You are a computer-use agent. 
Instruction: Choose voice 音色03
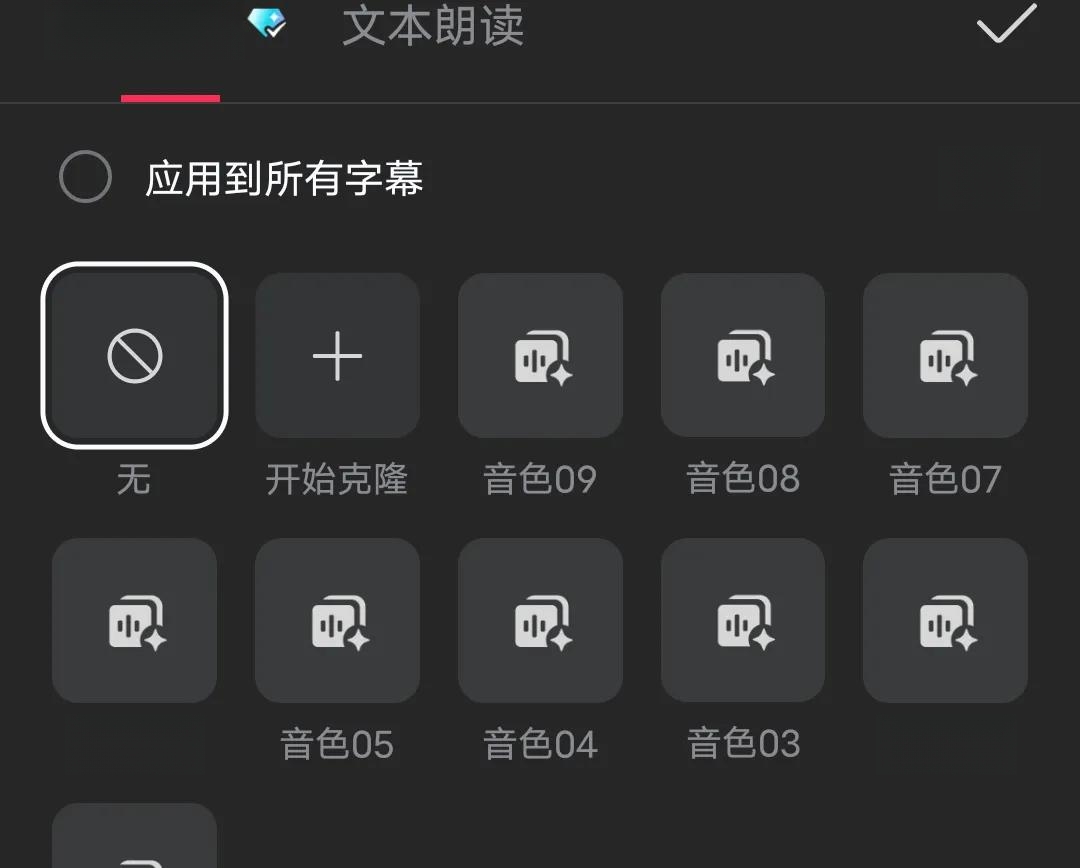pyautogui.click(x=743, y=621)
